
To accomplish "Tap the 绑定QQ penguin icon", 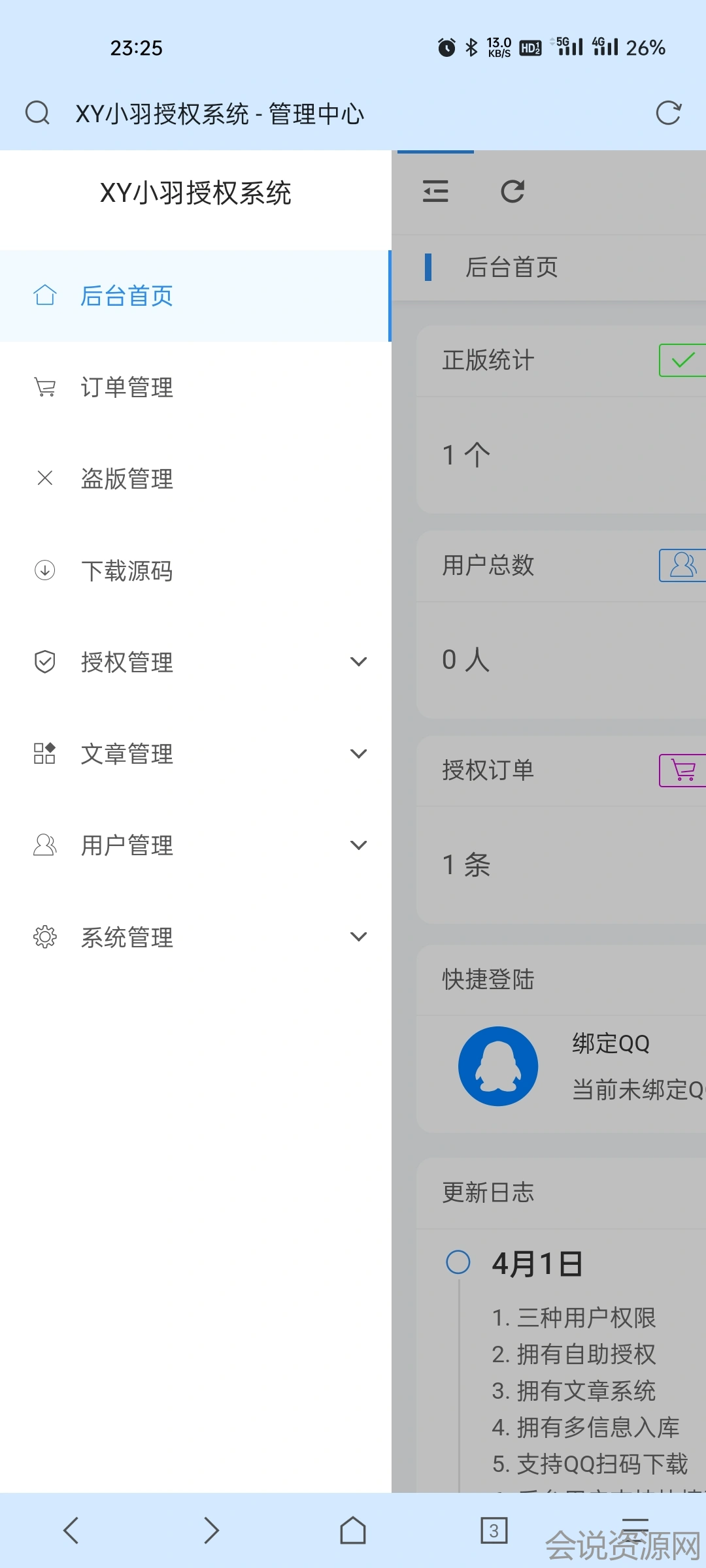I will 498,1066.
